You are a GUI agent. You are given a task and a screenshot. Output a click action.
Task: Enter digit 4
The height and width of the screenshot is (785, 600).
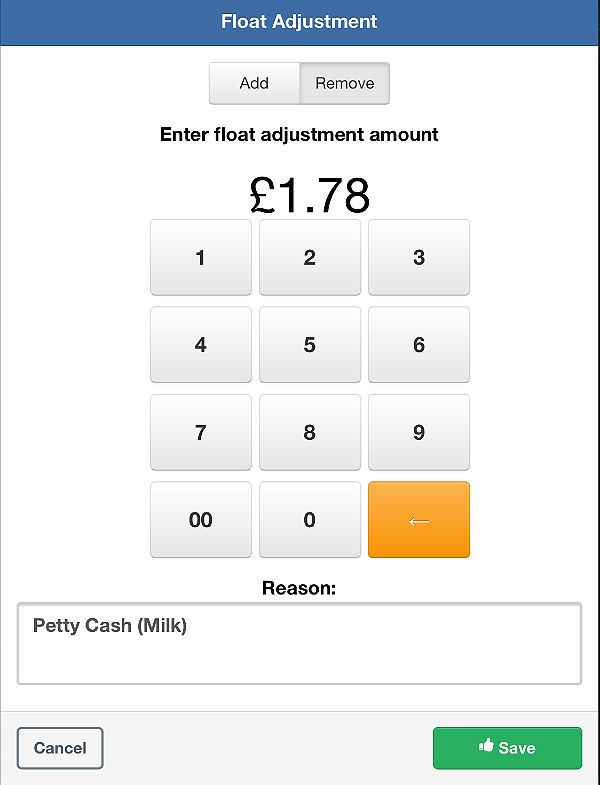click(x=201, y=344)
